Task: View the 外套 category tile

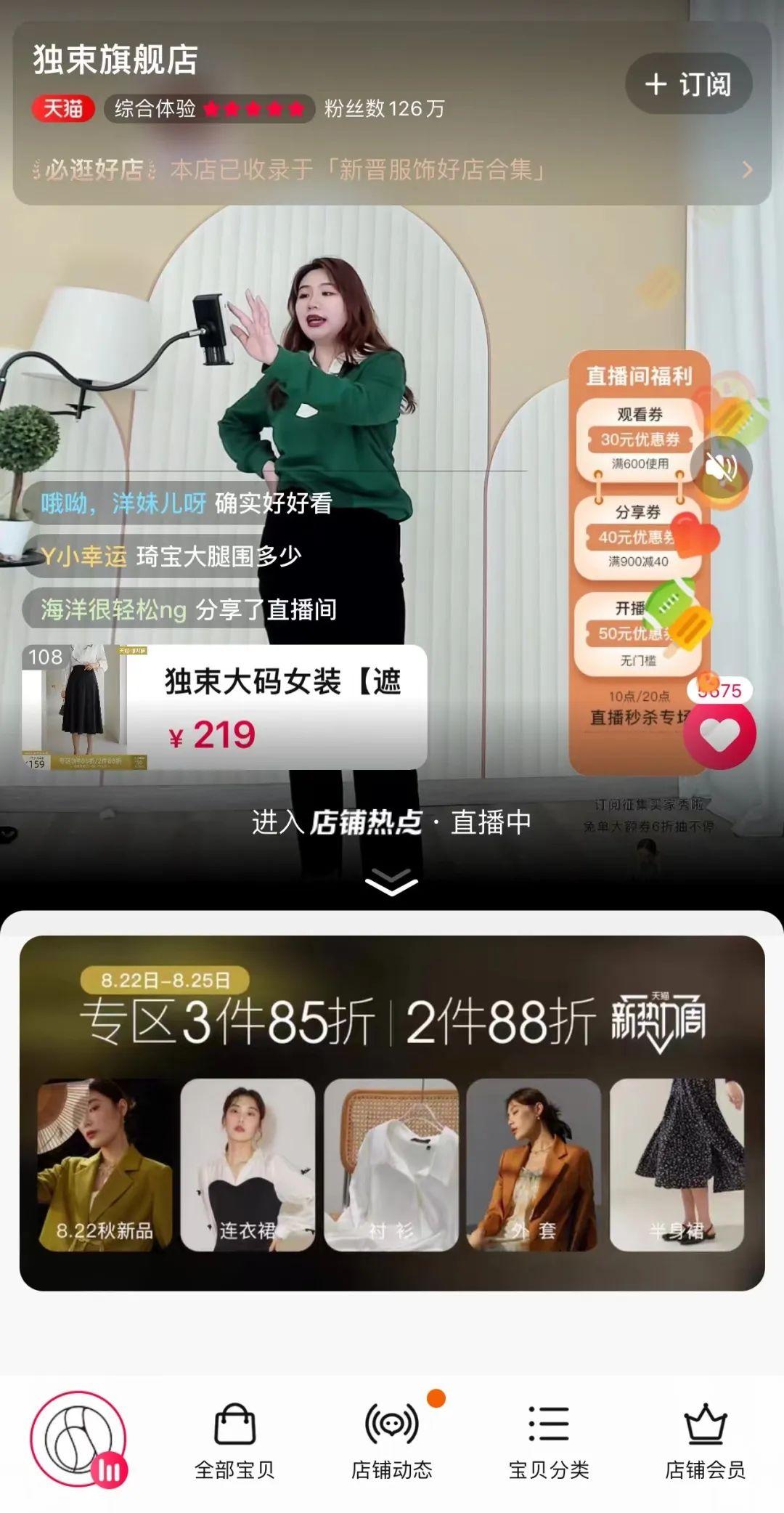Action: coord(534,1164)
